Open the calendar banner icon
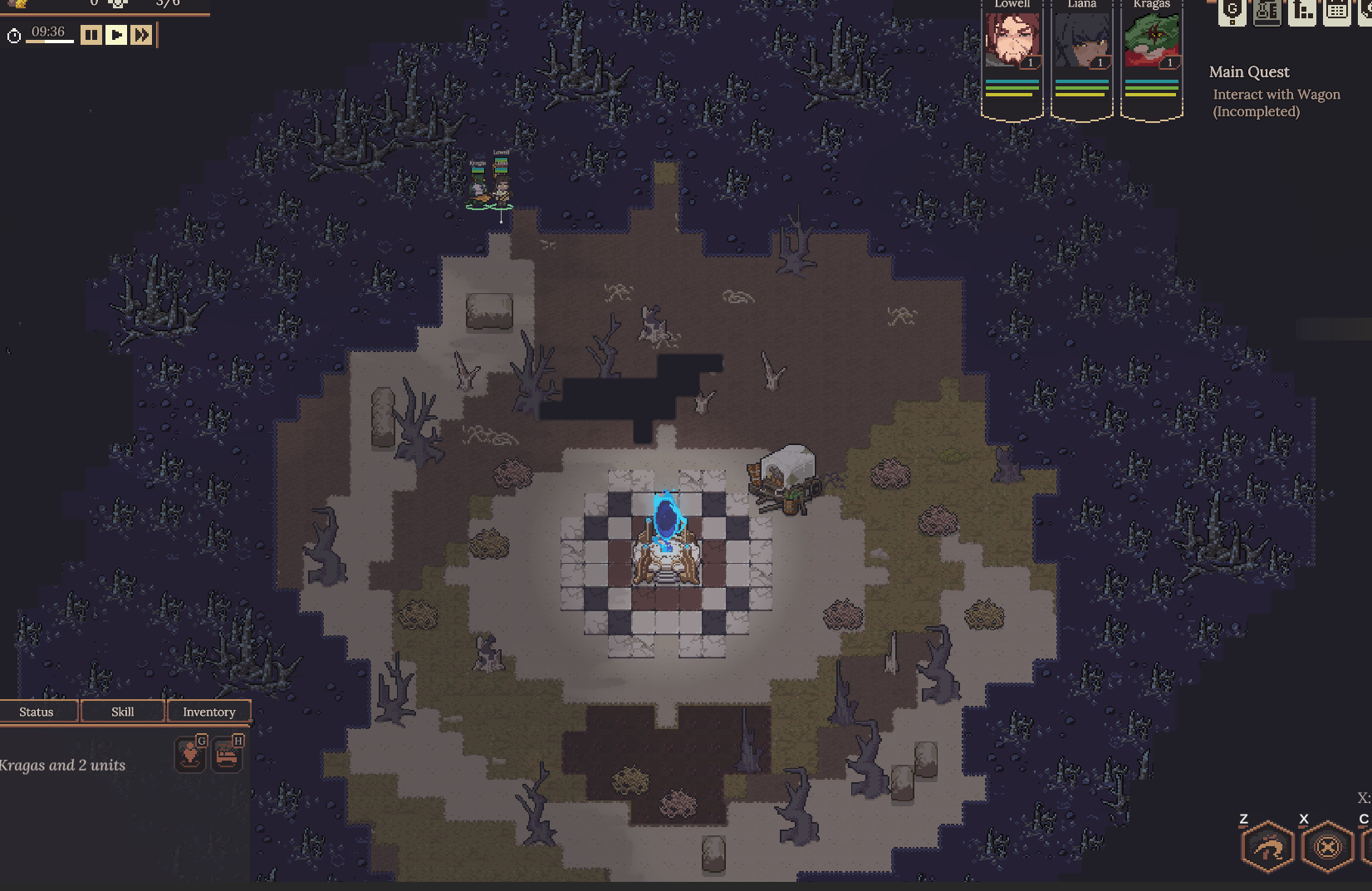Screen dimensions: 1372x891 (x=1337, y=12)
